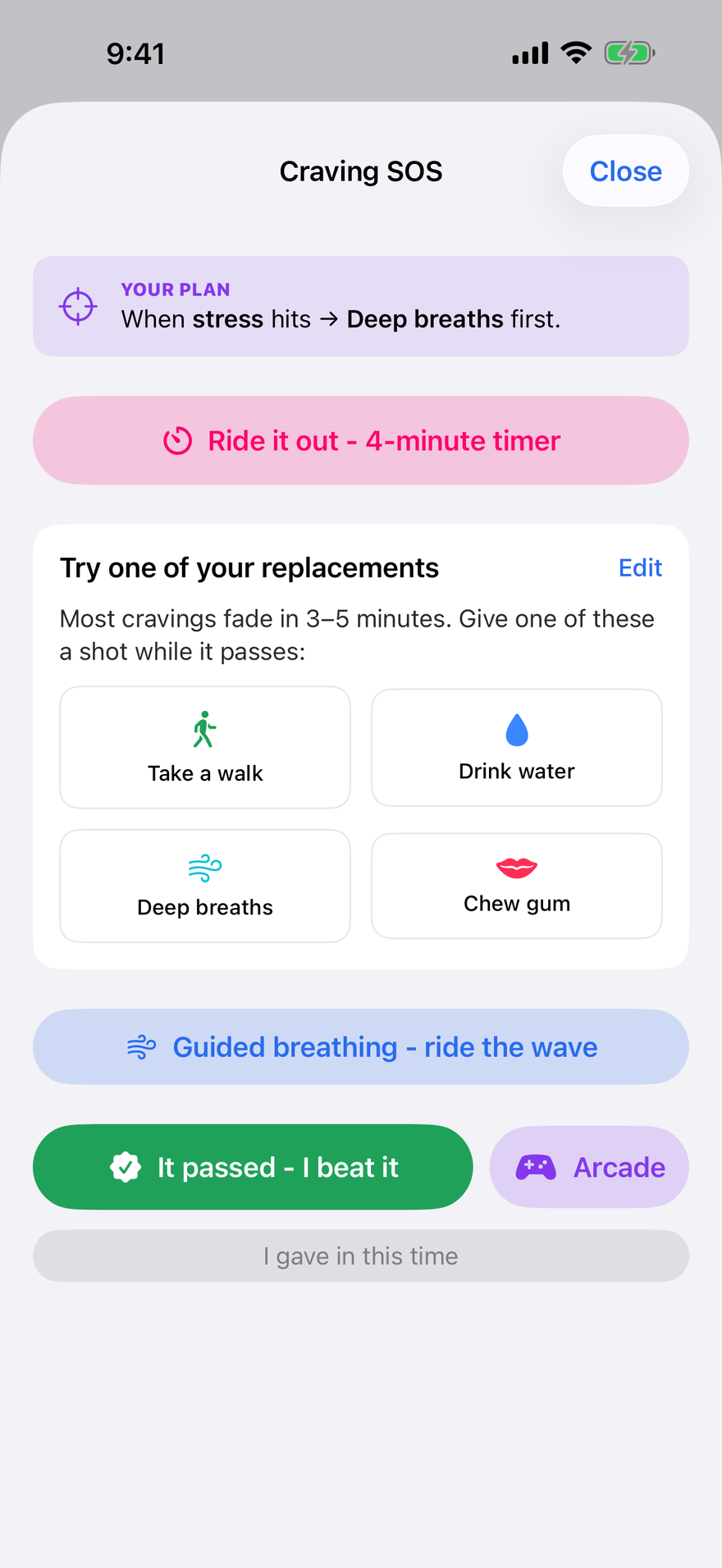Choose the Take a walk replacement

click(x=205, y=747)
